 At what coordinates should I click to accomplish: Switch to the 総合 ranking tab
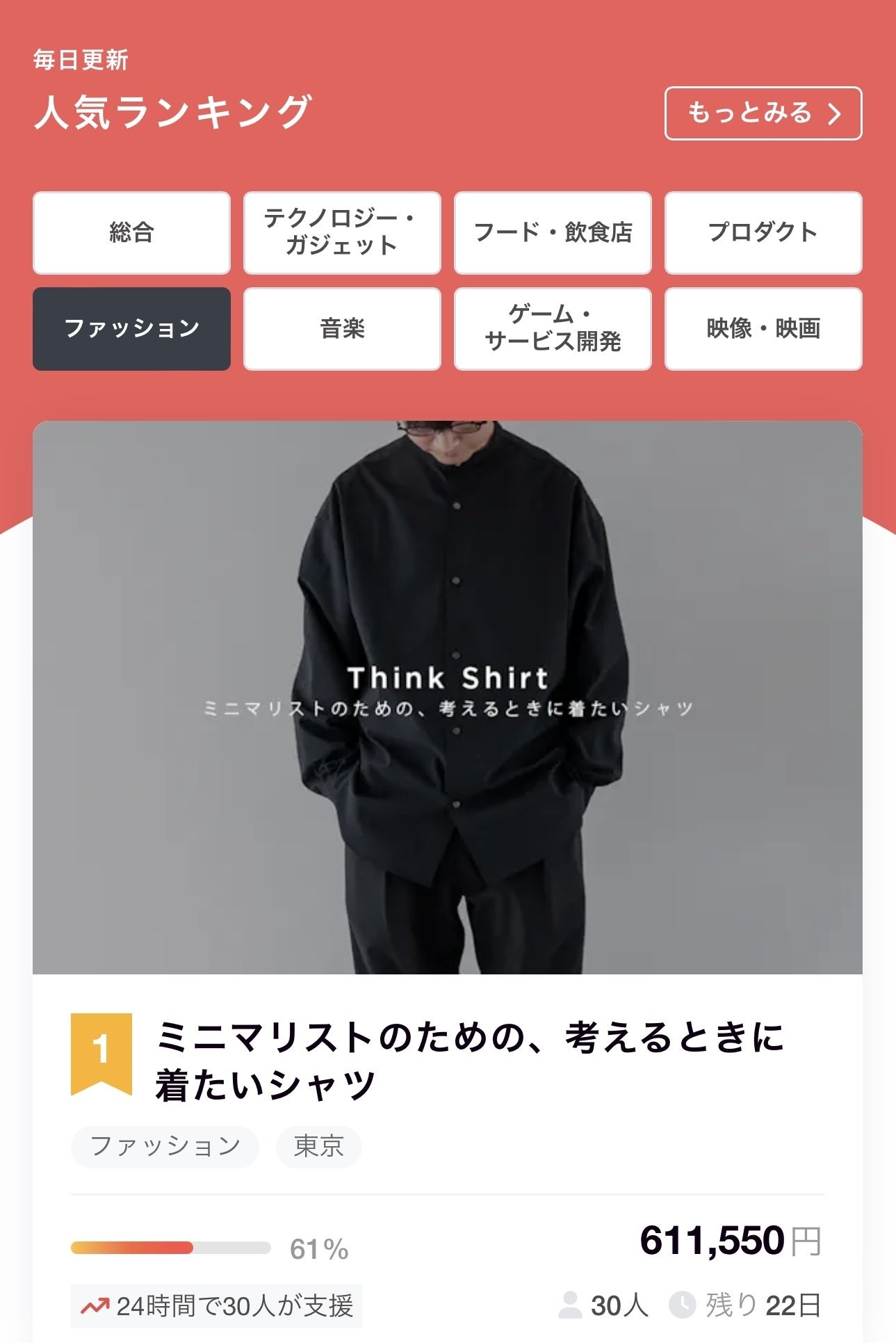pyautogui.click(x=131, y=232)
